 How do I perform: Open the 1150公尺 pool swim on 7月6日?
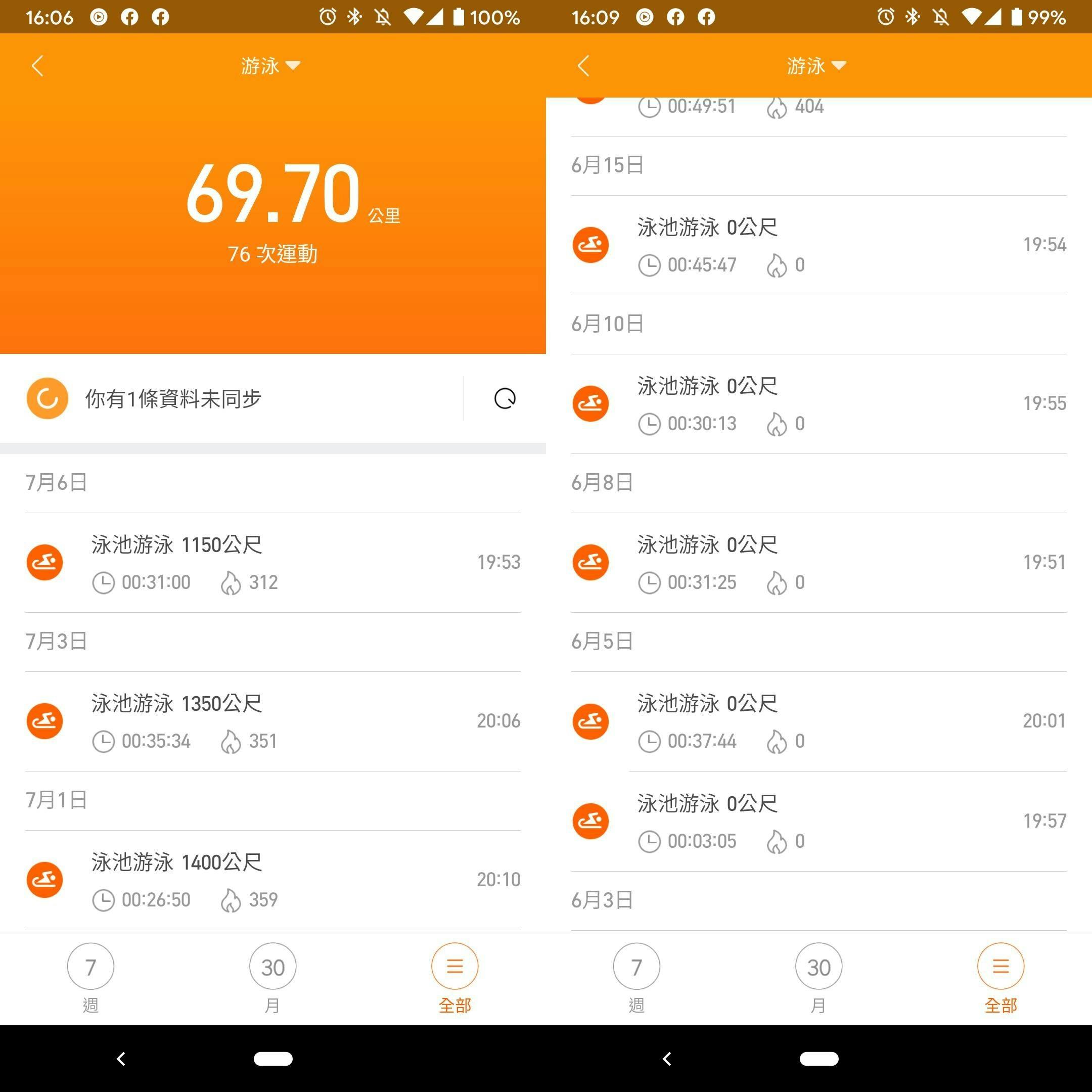pyautogui.click(x=272, y=563)
